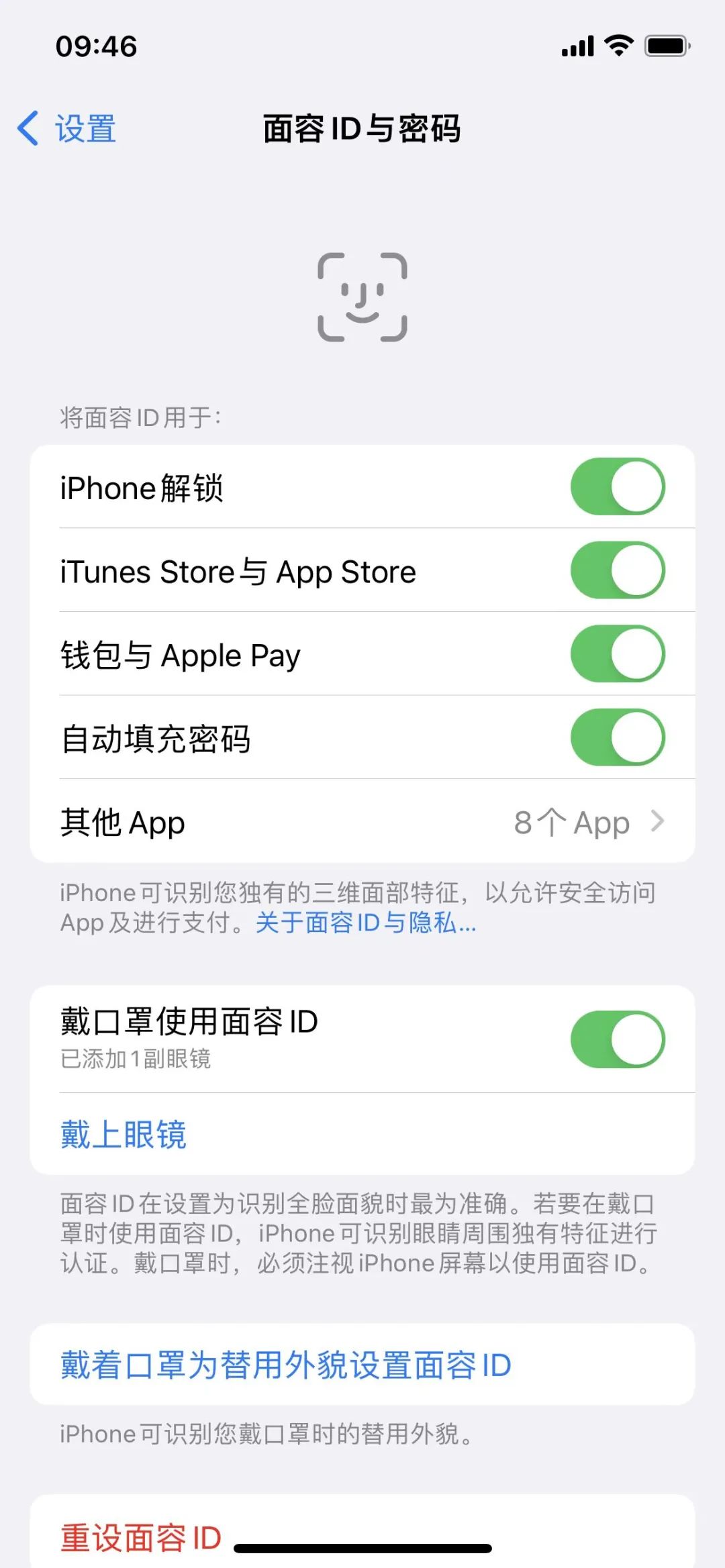The height and width of the screenshot is (1568, 725).
Task: Open 其他 App list
Action: pyautogui.click(x=362, y=821)
